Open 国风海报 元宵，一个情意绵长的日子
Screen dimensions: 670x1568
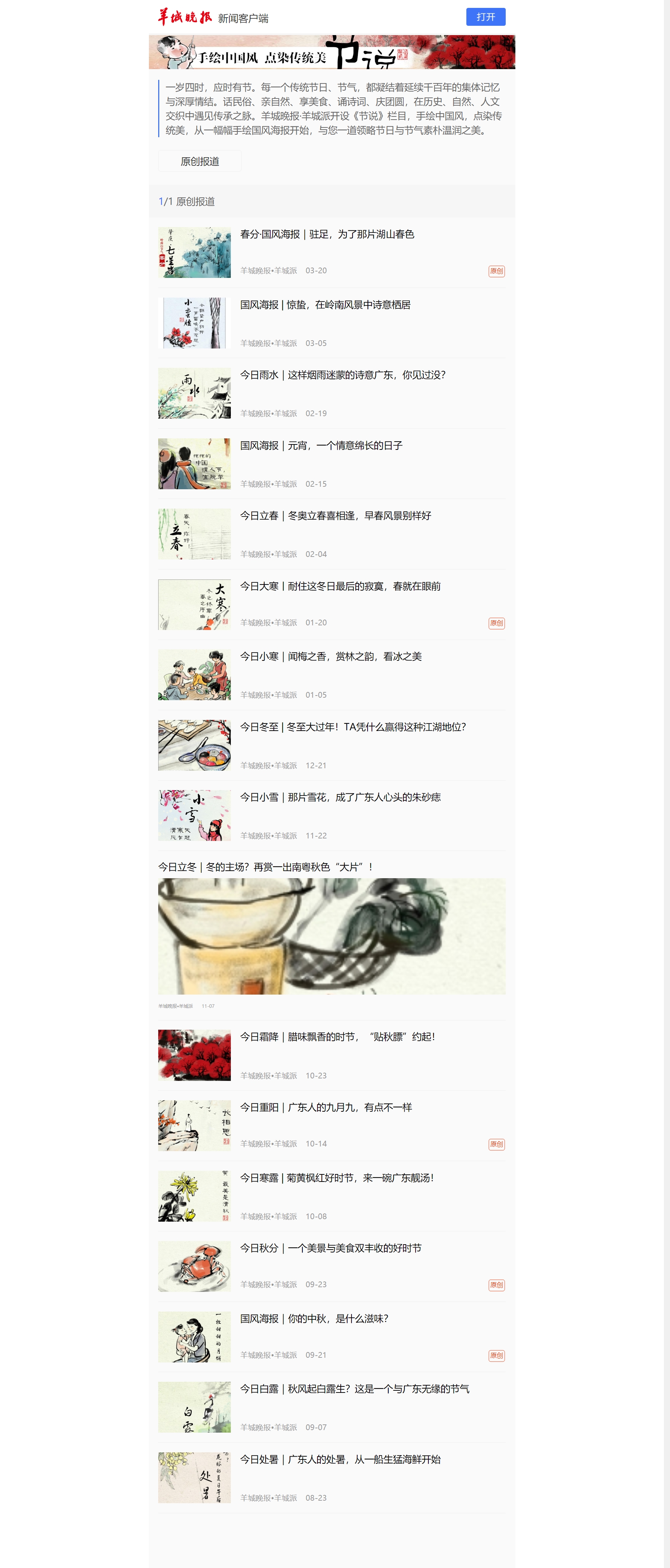[x=321, y=446]
